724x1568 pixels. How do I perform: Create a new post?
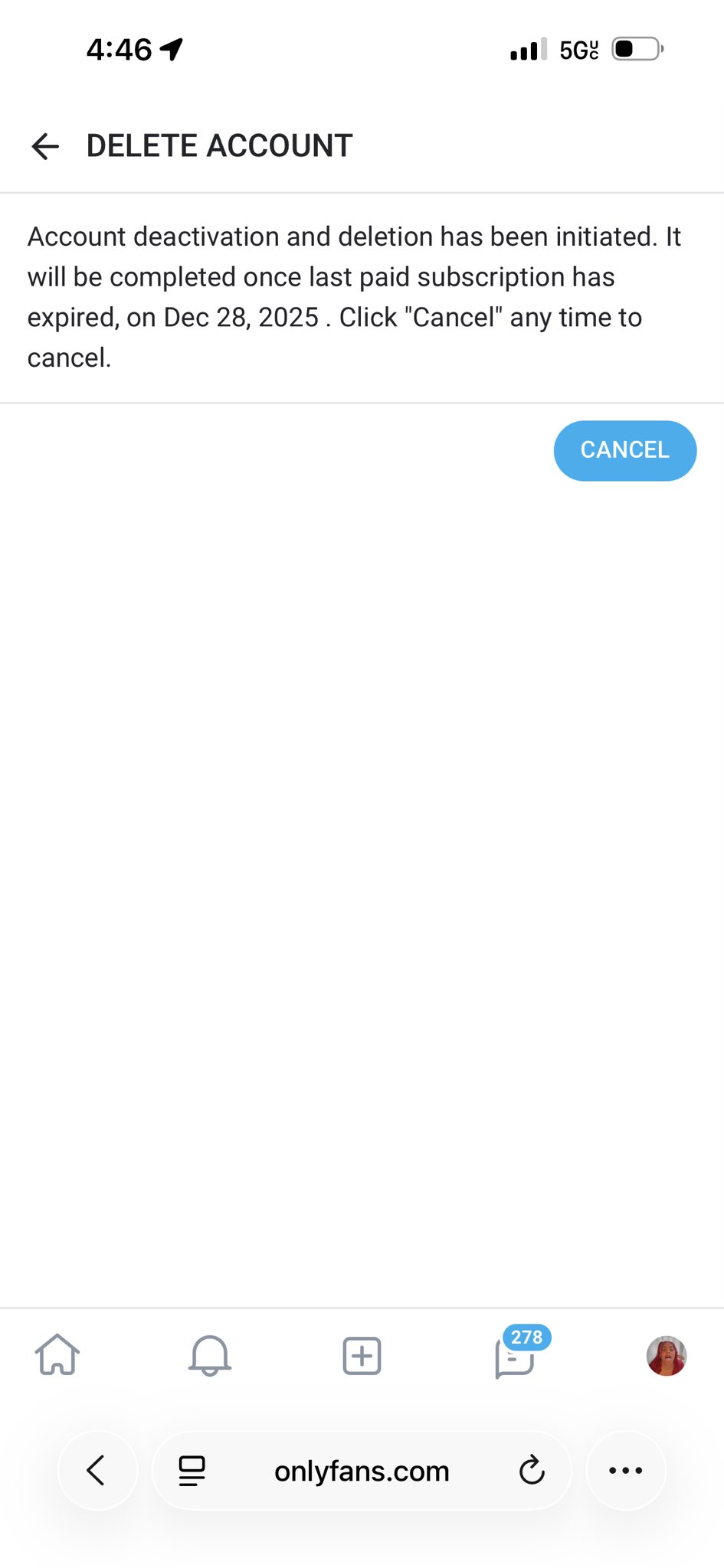(362, 1356)
